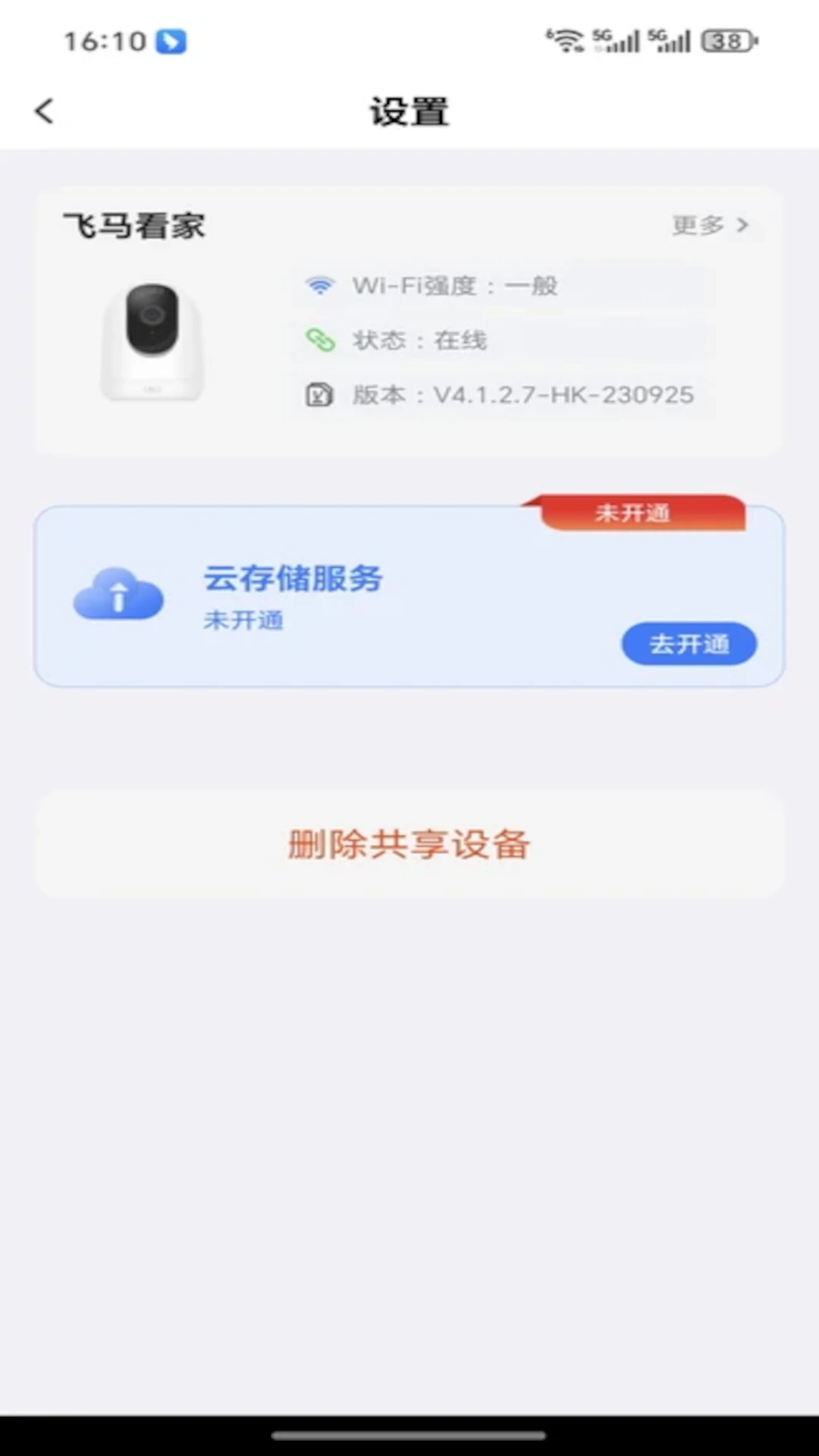Tap the red 未开通 status badge
The image size is (819, 1456).
pyautogui.click(x=635, y=513)
